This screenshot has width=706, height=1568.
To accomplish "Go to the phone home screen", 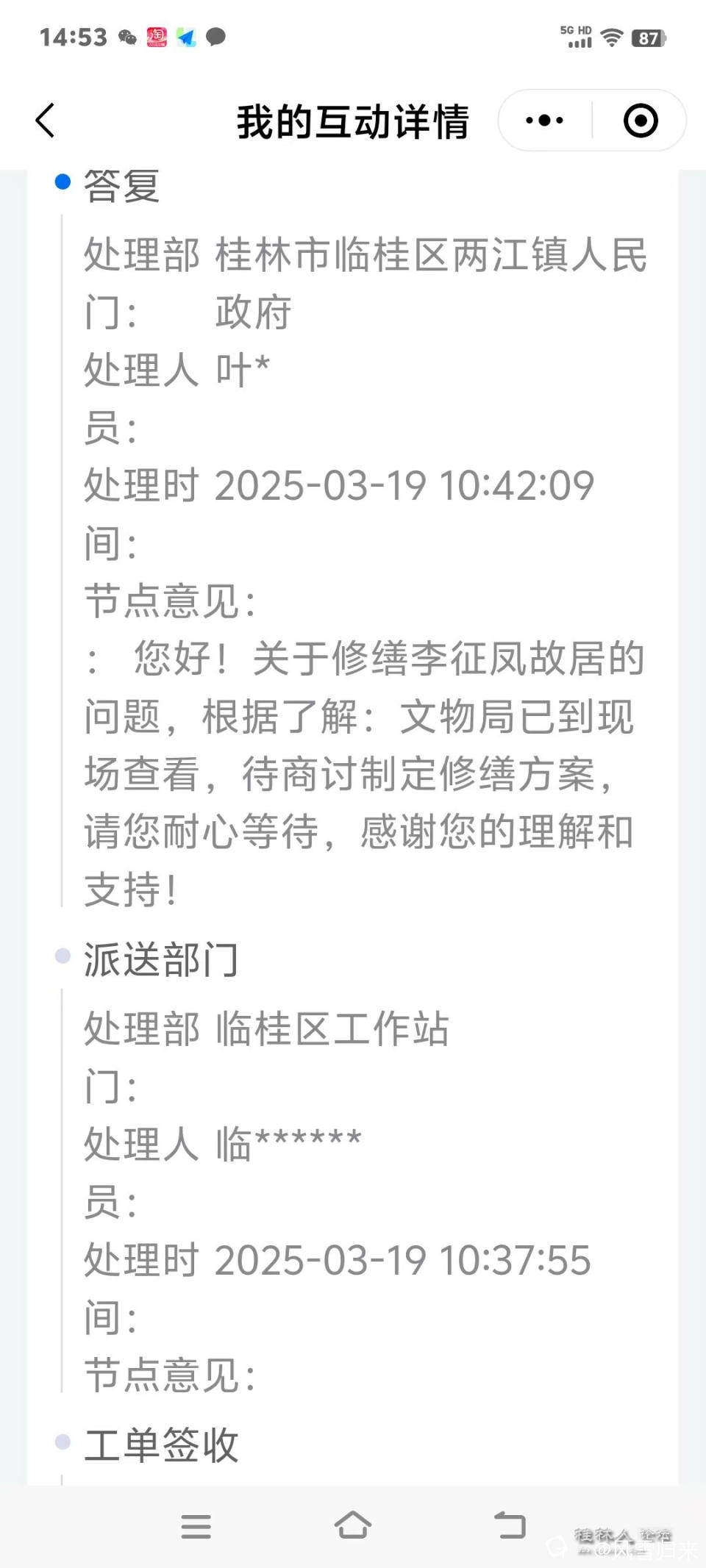I will click(353, 1525).
